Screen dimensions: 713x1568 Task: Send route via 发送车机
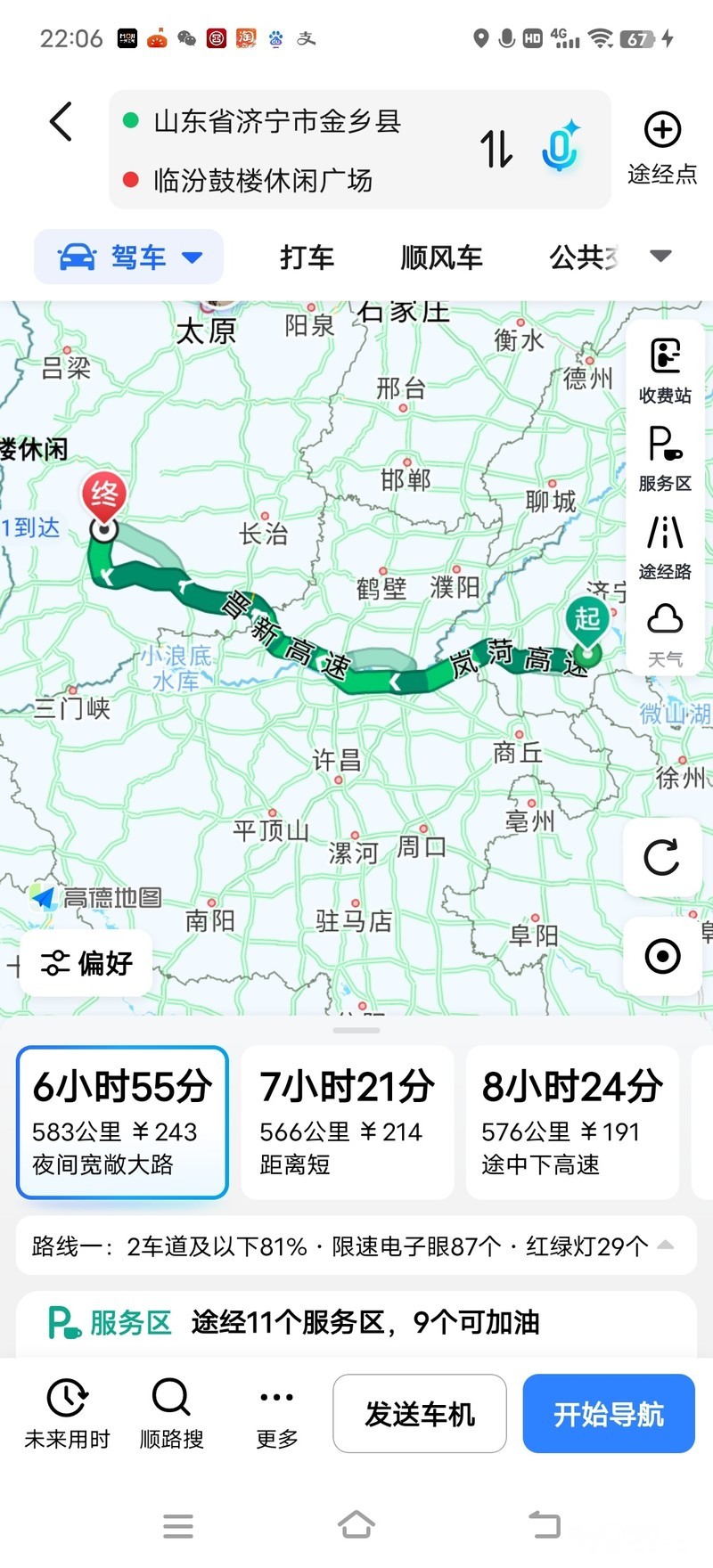[x=420, y=1414]
